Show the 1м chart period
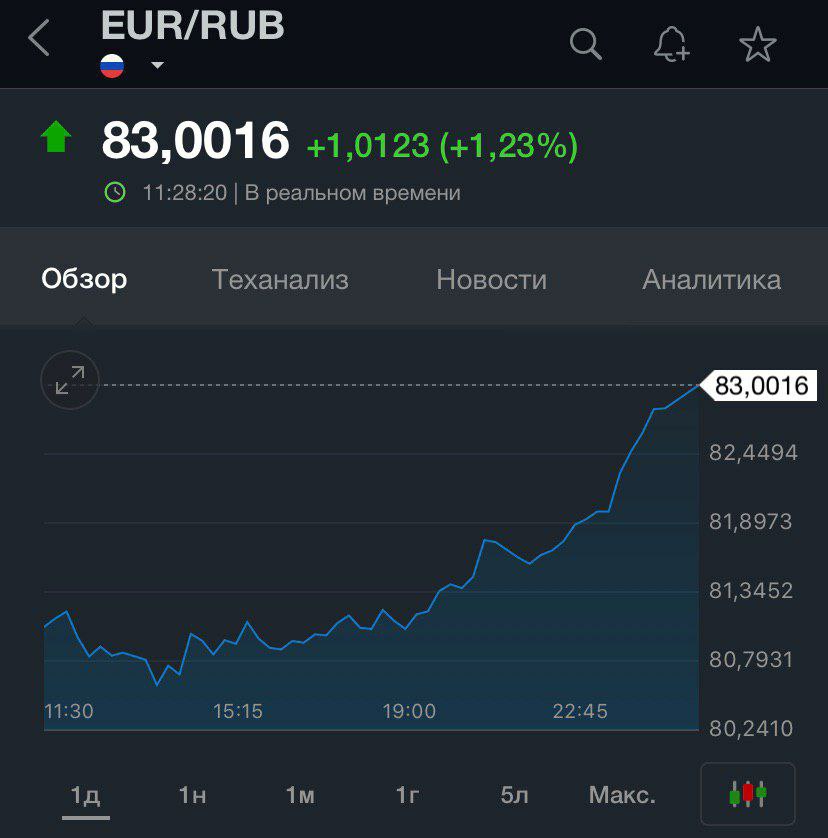The width and height of the screenshot is (828, 838). [300, 795]
